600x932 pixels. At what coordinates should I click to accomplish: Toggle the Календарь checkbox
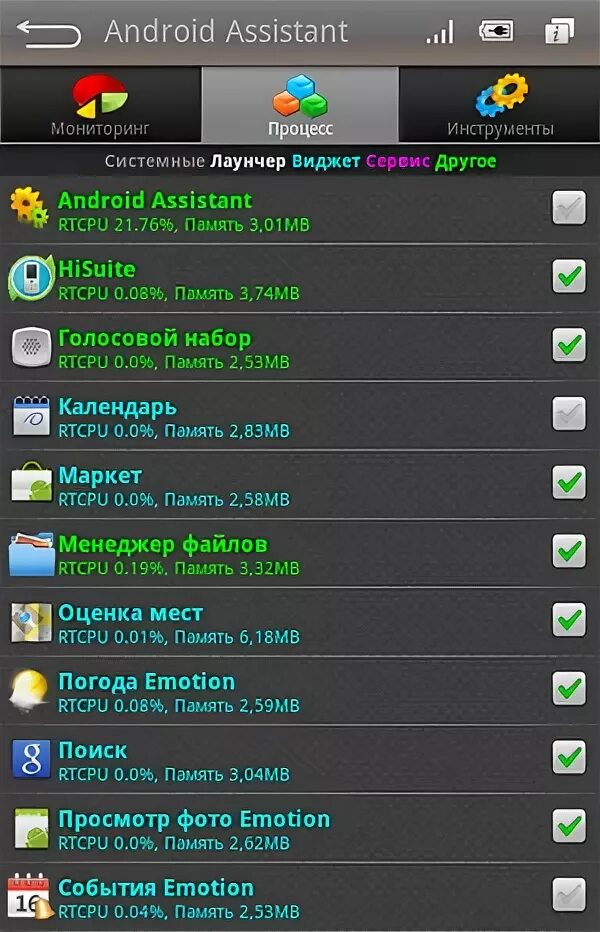coord(569,414)
